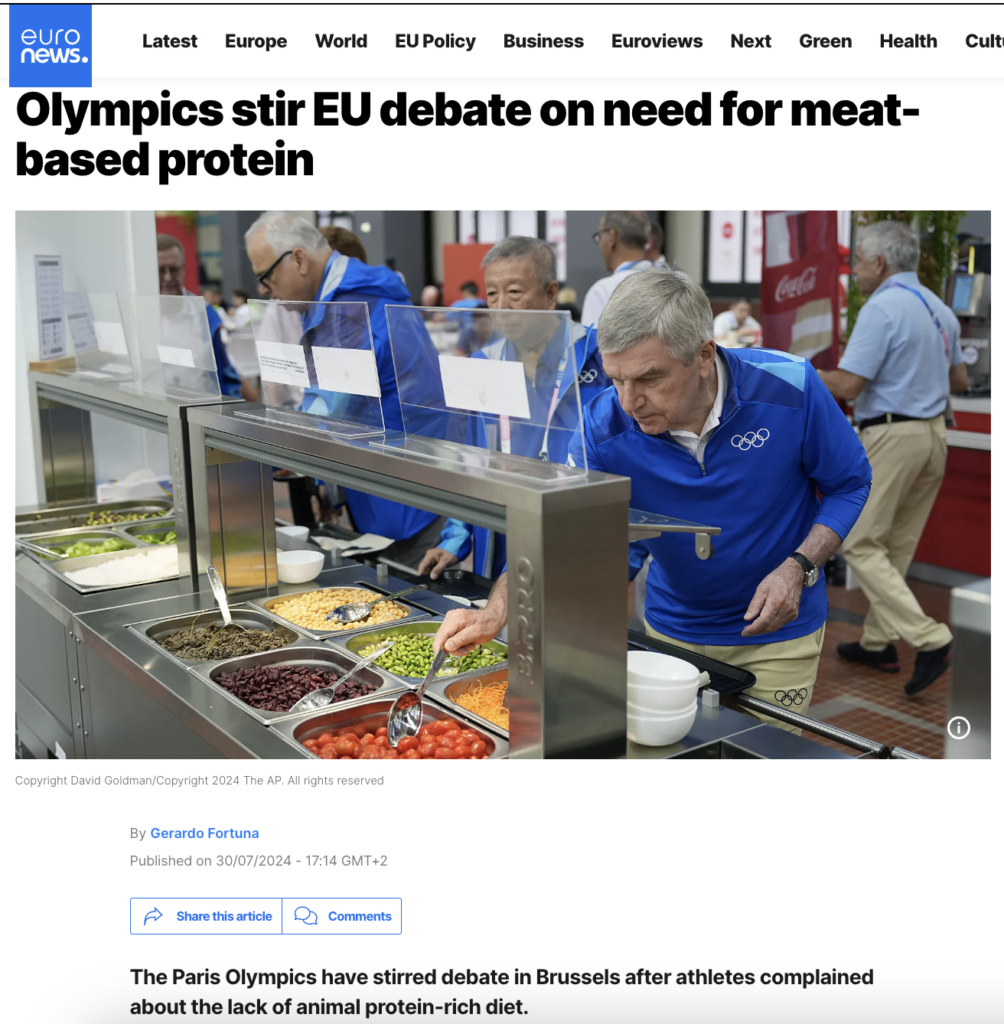Switch to the Health section
Image resolution: width=1004 pixels, height=1024 pixels.
[908, 41]
